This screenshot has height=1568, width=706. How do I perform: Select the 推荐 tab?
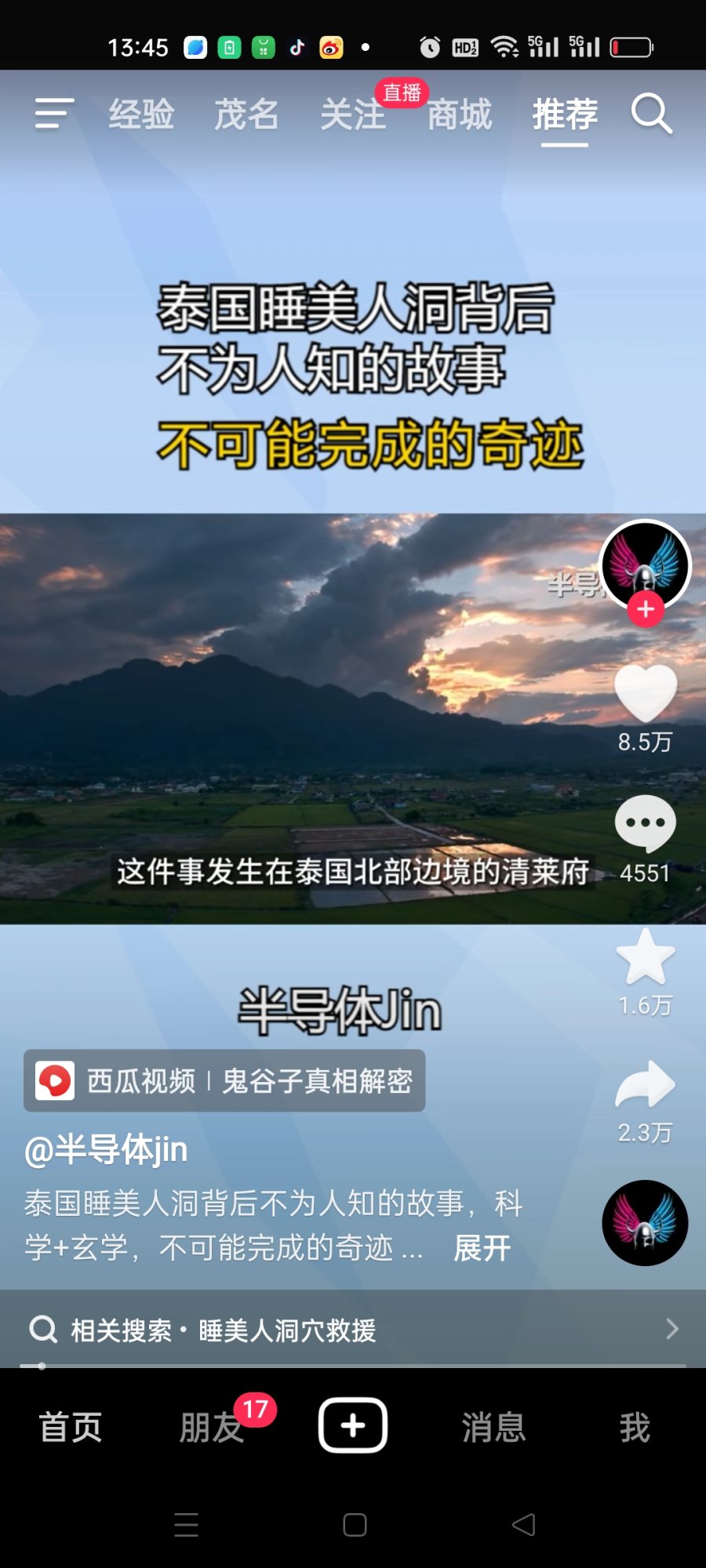(565, 114)
